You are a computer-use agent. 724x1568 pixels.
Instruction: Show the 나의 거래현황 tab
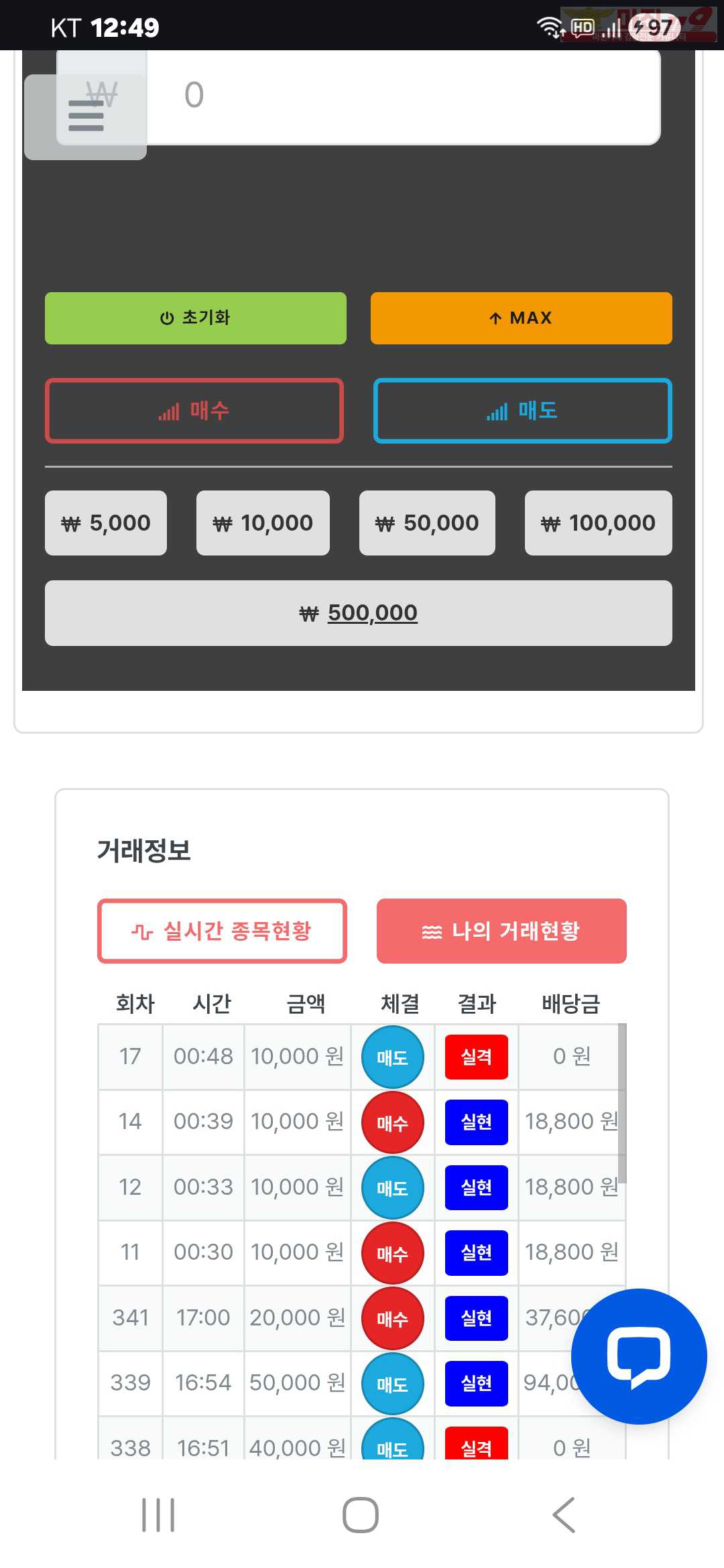(x=501, y=931)
